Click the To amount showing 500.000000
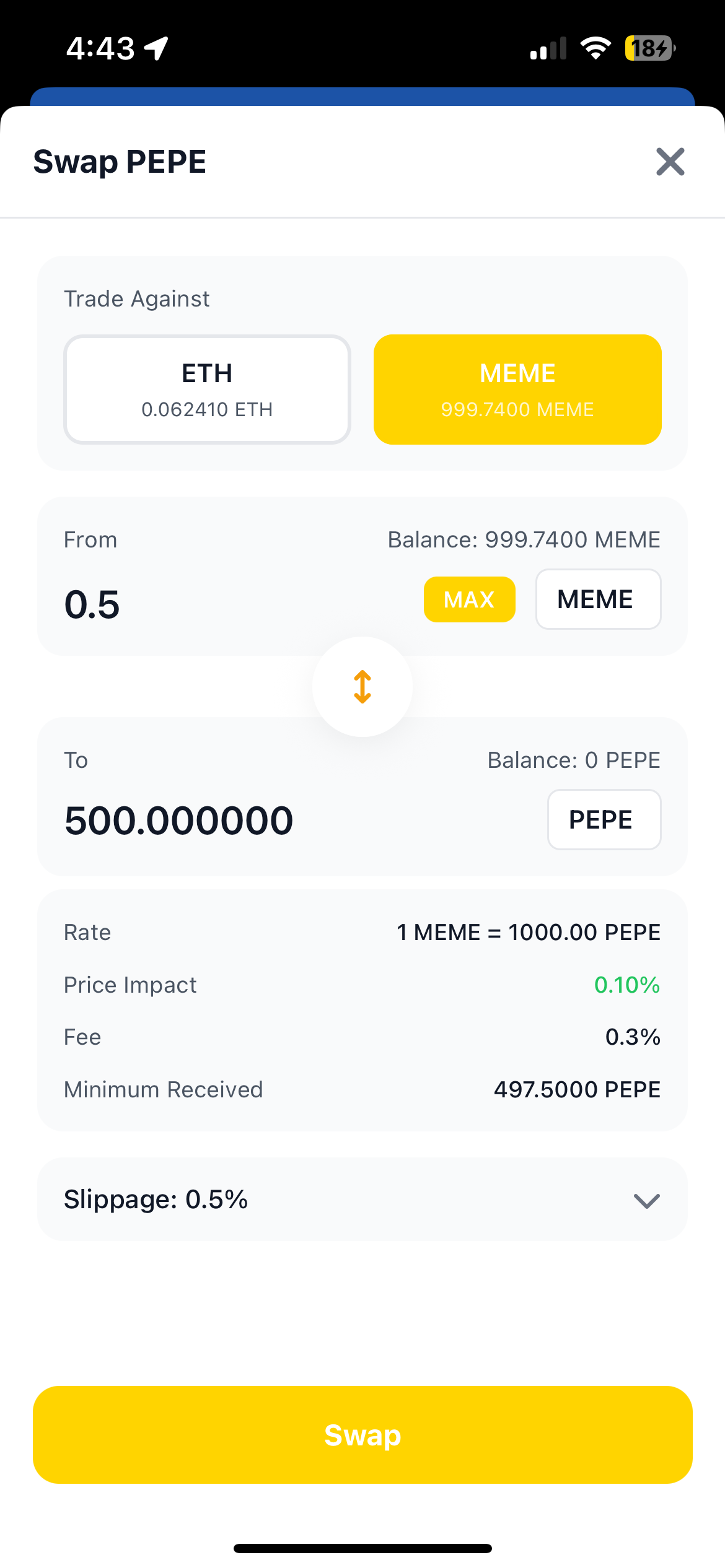 pyautogui.click(x=178, y=819)
